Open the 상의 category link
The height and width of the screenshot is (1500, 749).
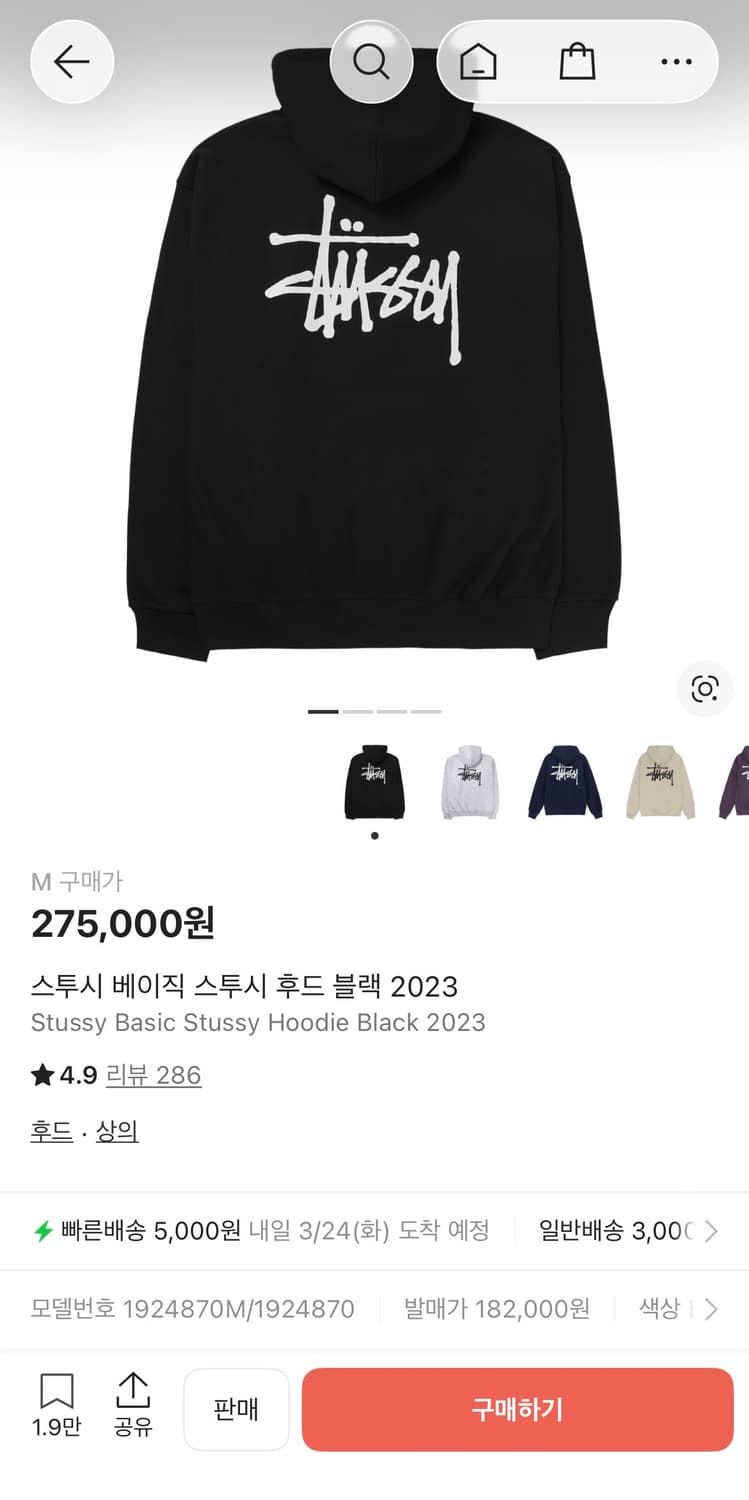(x=117, y=1131)
